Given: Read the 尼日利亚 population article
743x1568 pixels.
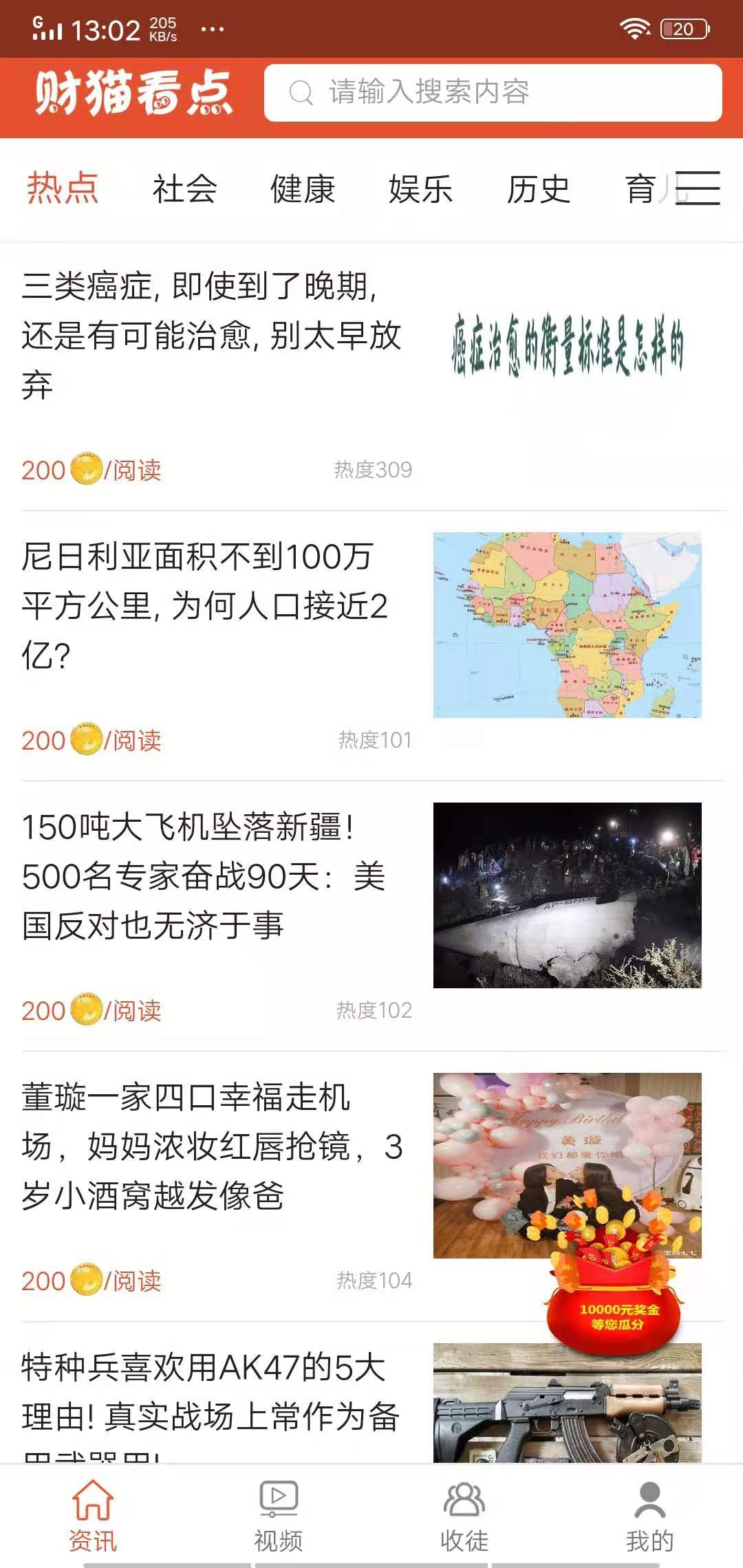Looking at the screenshot, I should pyautogui.click(x=204, y=605).
